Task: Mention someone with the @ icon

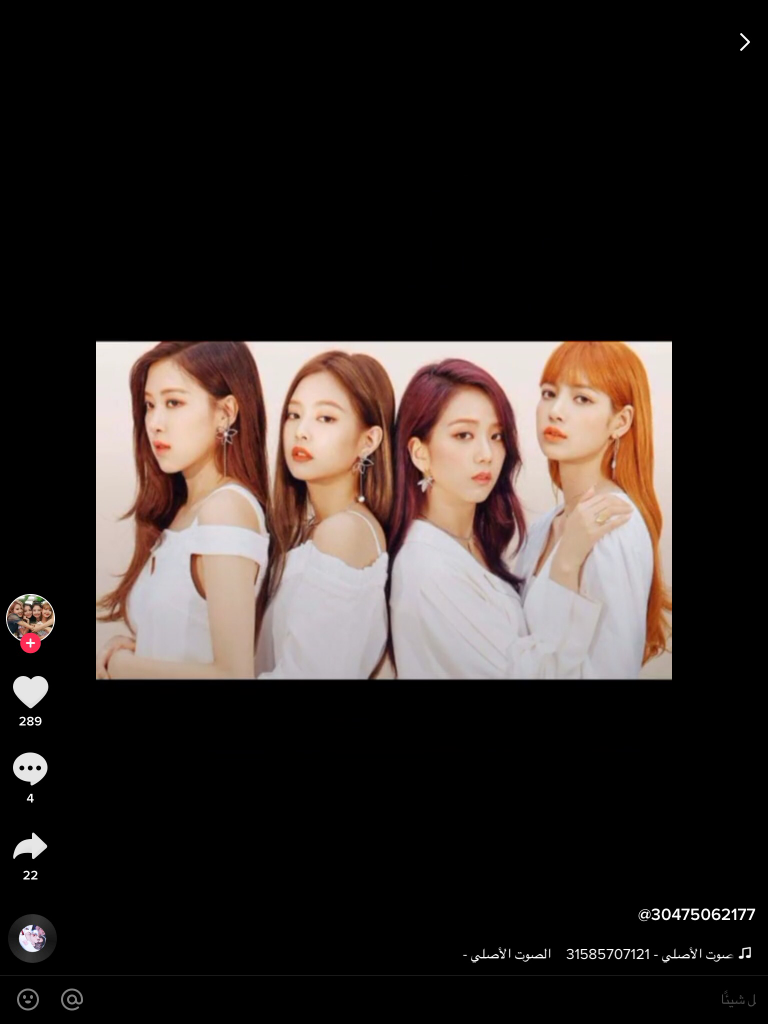Action: click(x=72, y=999)
